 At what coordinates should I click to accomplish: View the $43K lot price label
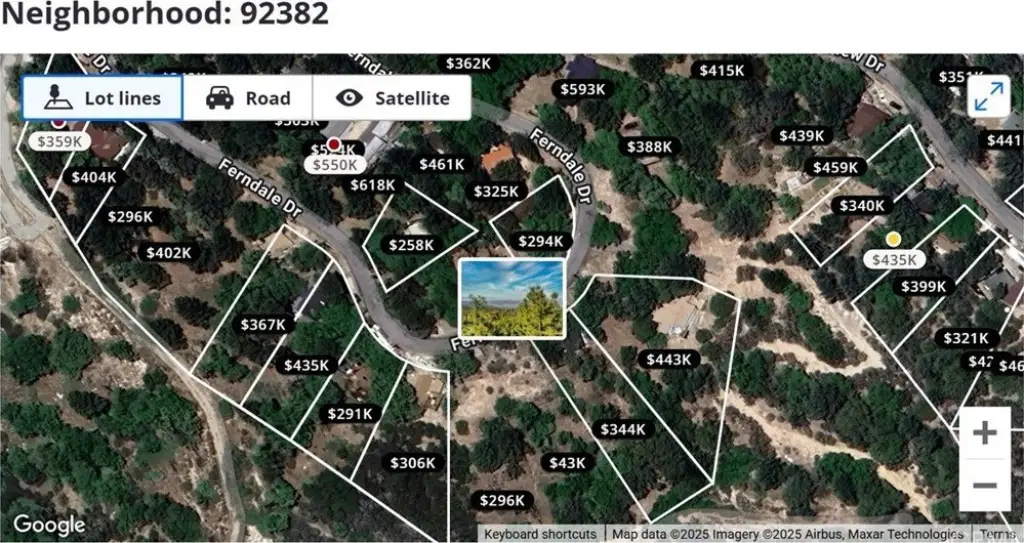pos(567,462)
